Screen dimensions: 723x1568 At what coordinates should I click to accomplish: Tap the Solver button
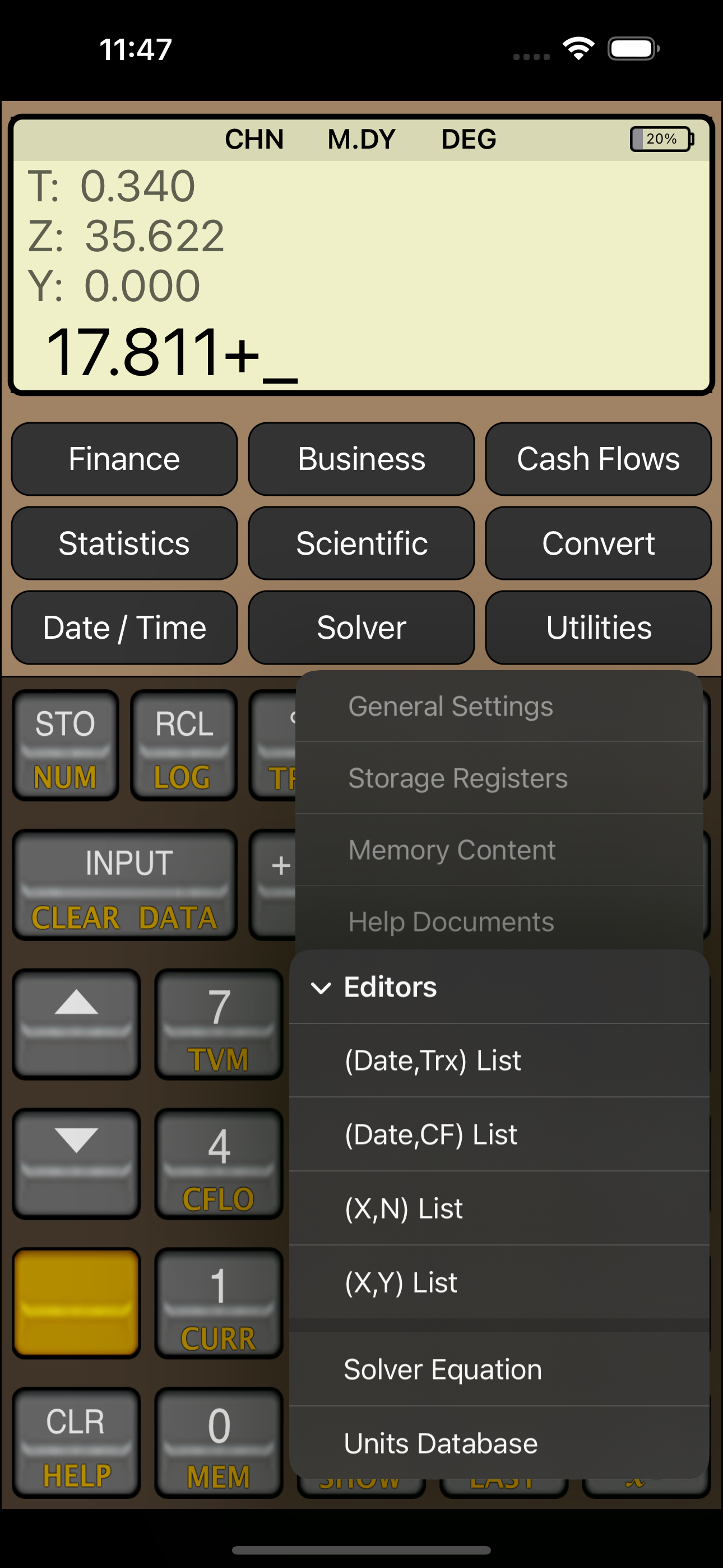click(x=361, y=628)
